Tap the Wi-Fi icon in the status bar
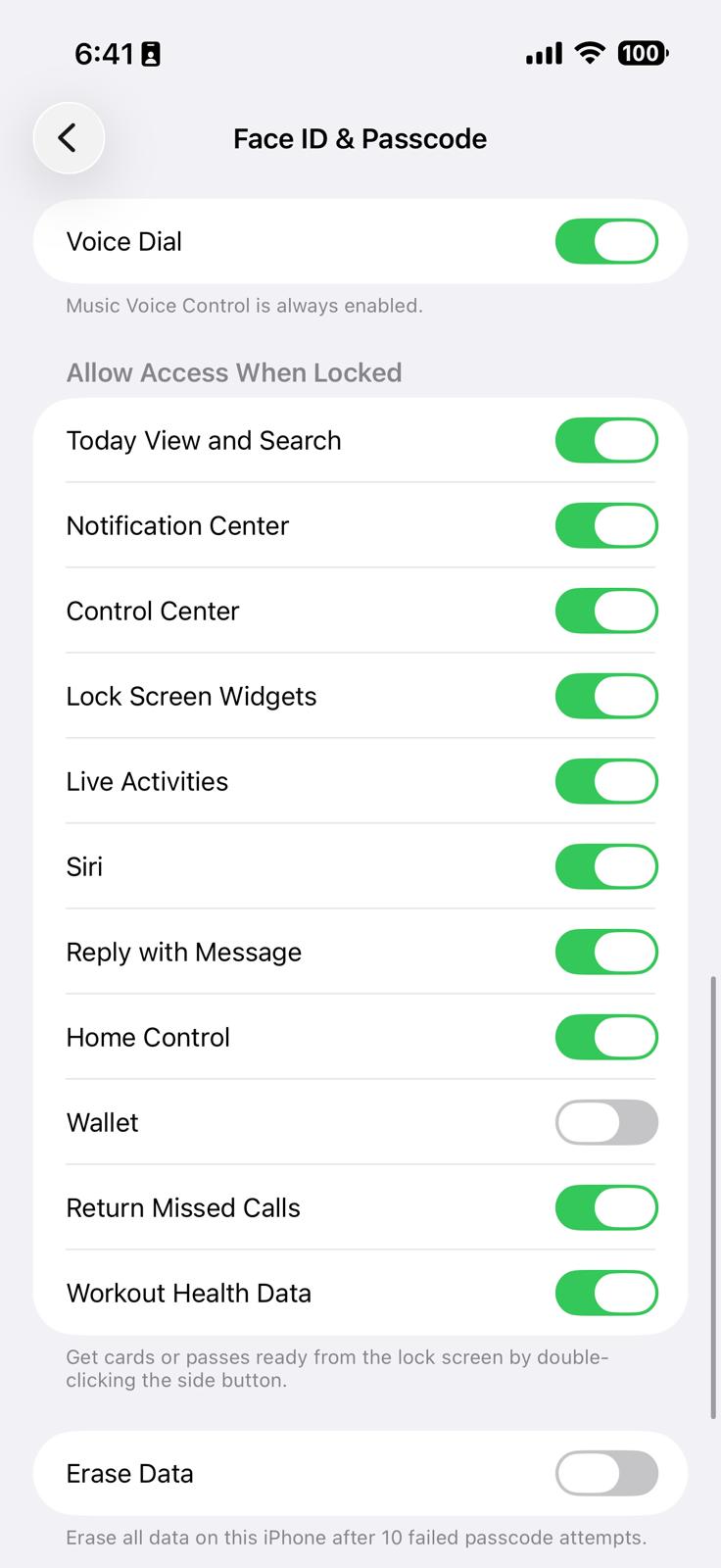The height and width of the screenshot is (1568, 721). point(588,53)
